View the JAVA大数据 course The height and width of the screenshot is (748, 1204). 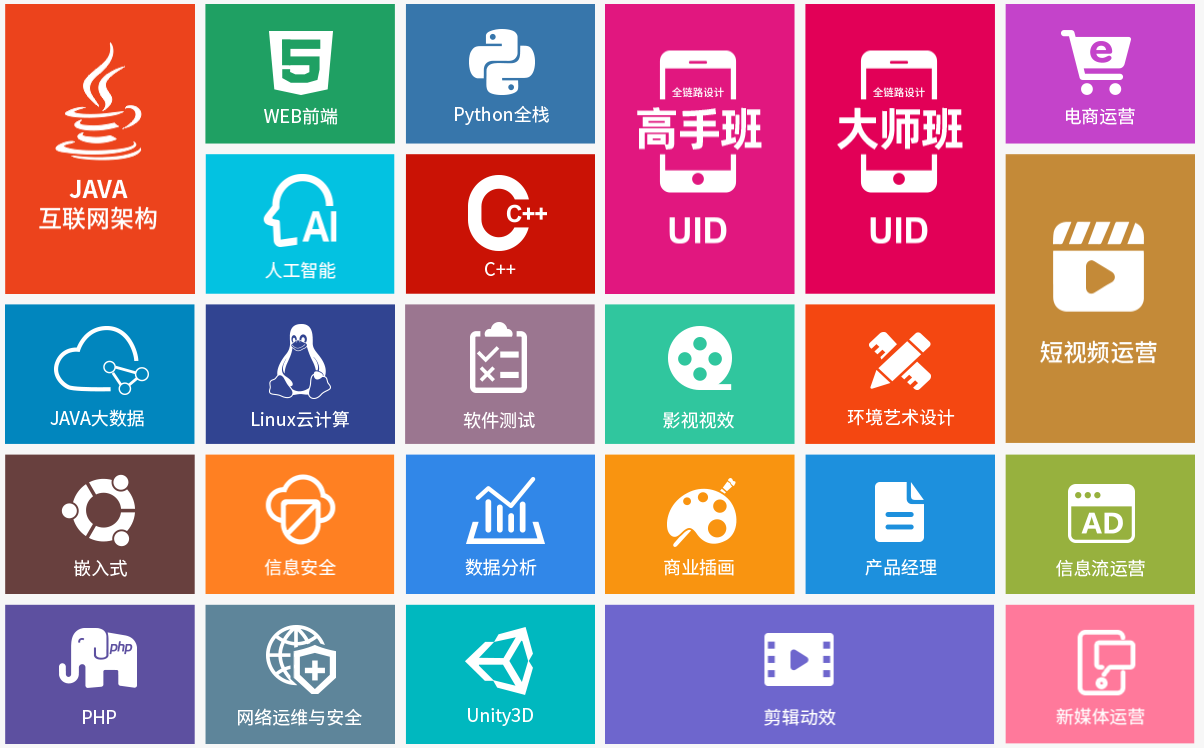100,374
